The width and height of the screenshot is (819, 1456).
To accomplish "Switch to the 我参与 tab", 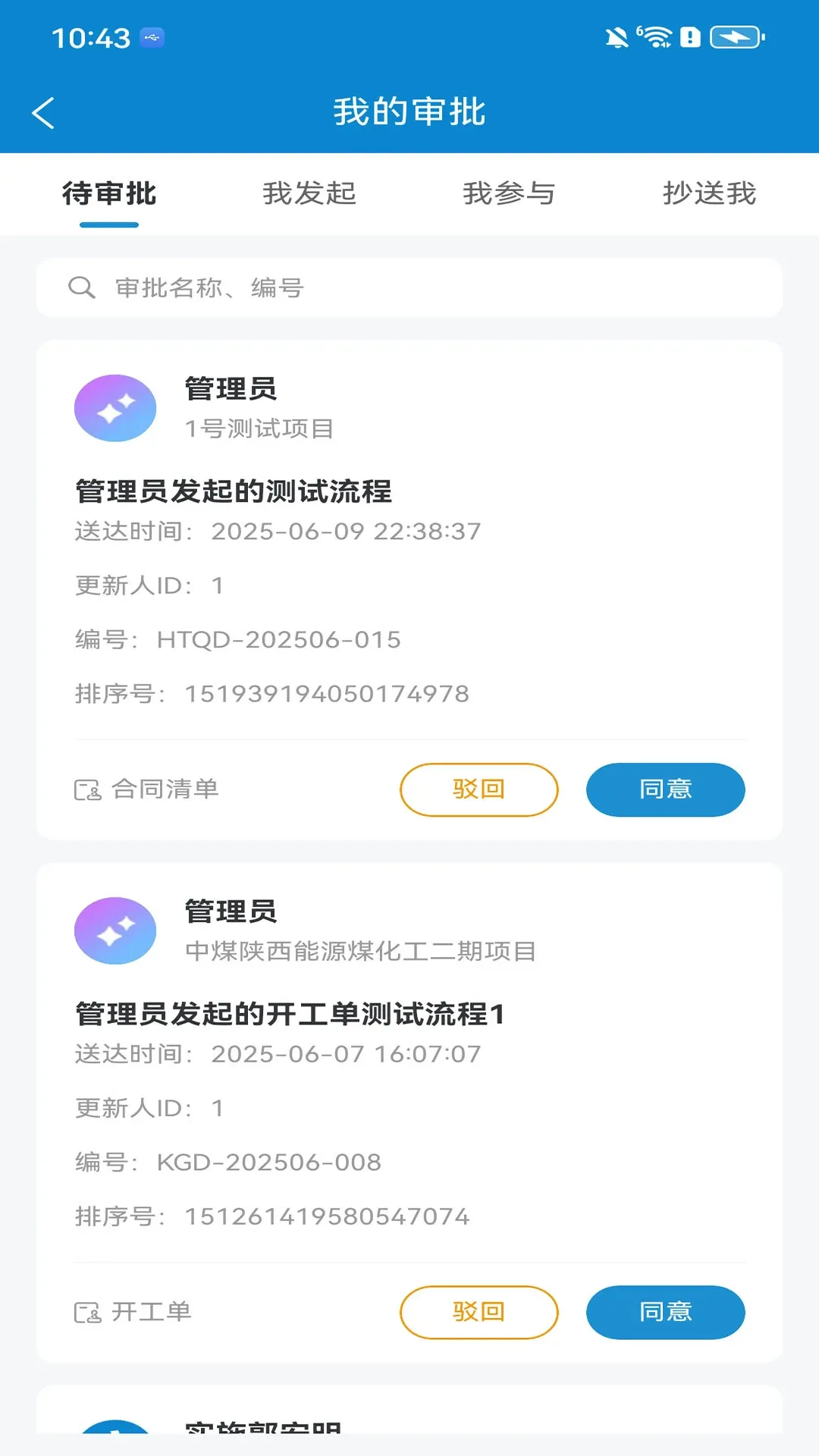I will [x=509, y=193].
